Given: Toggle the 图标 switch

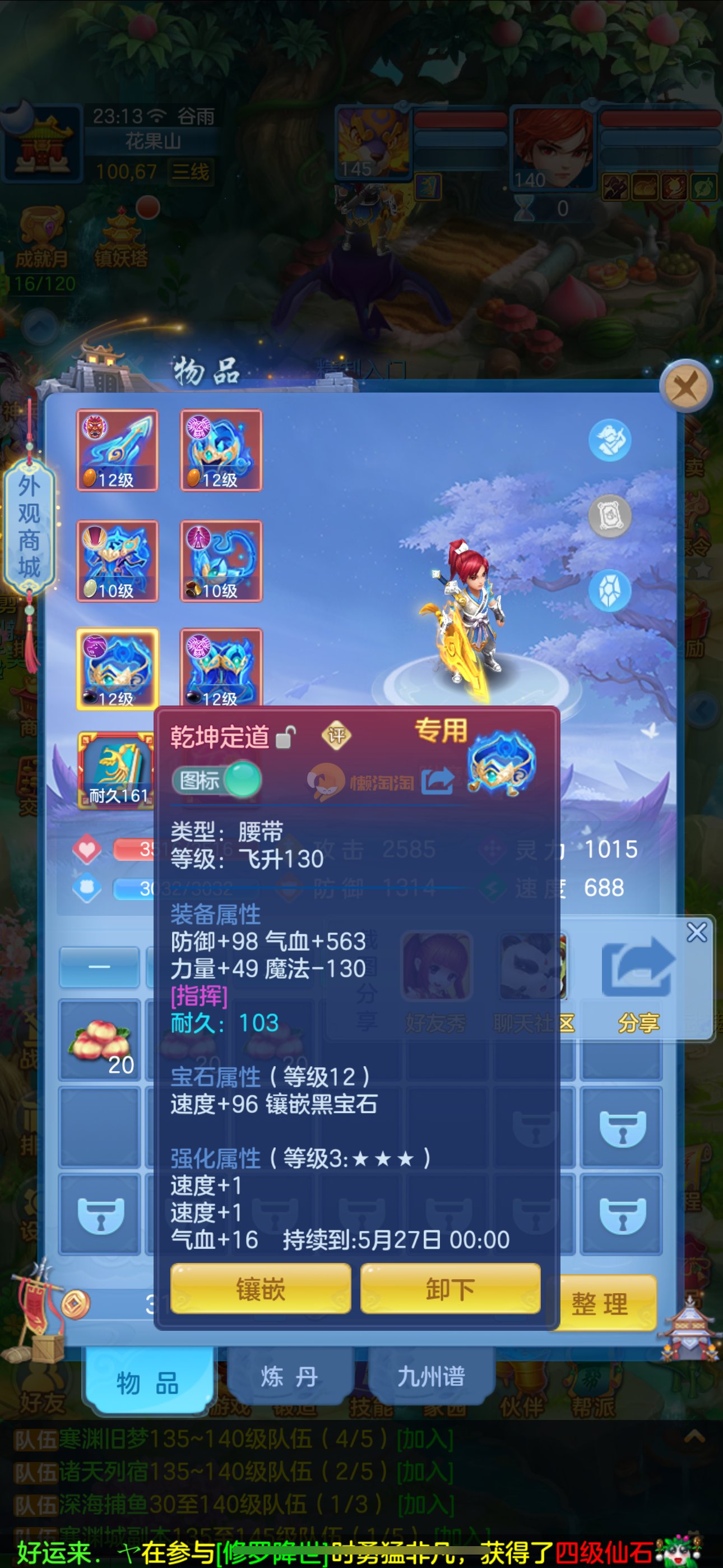Looking at the screenshot, I should click(217, 780).
